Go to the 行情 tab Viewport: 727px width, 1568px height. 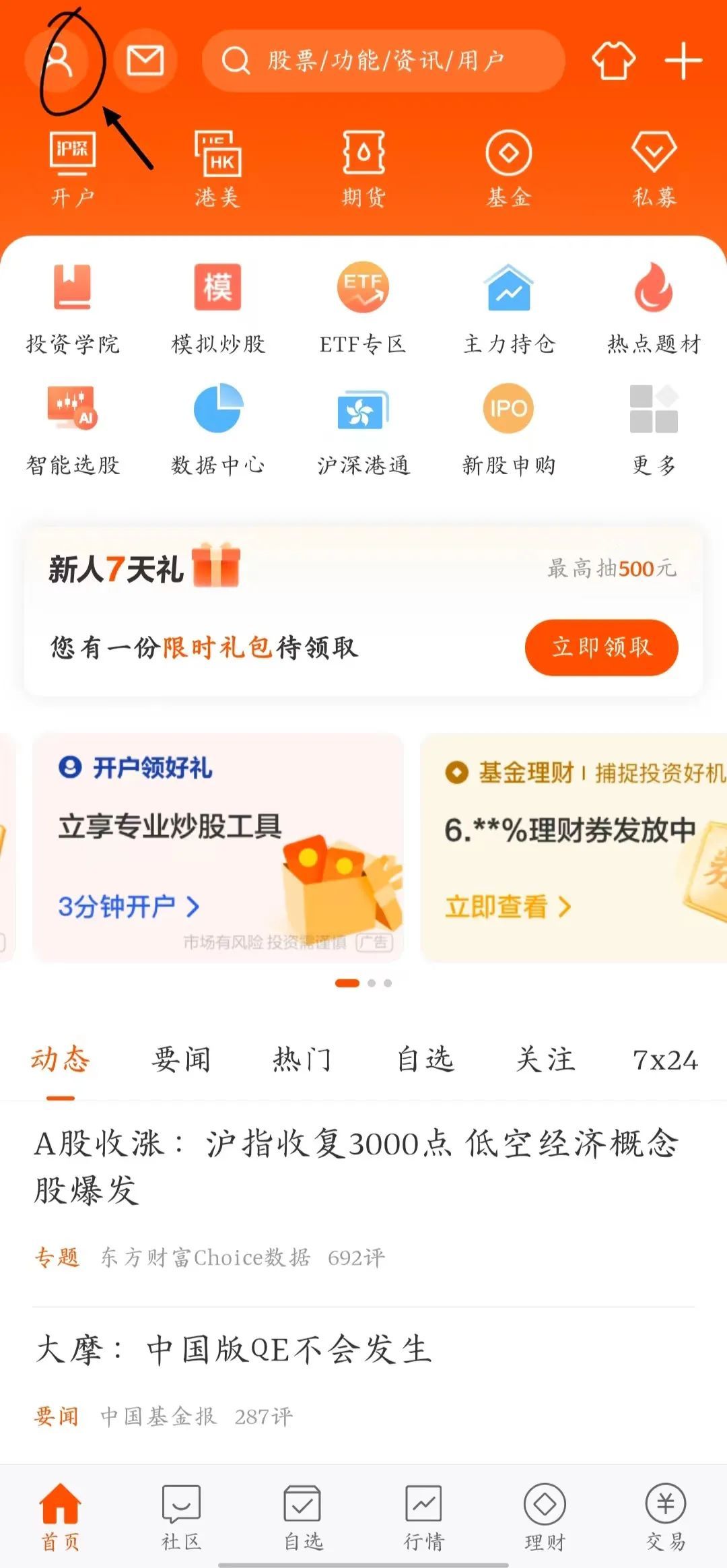click(423, 1516)
